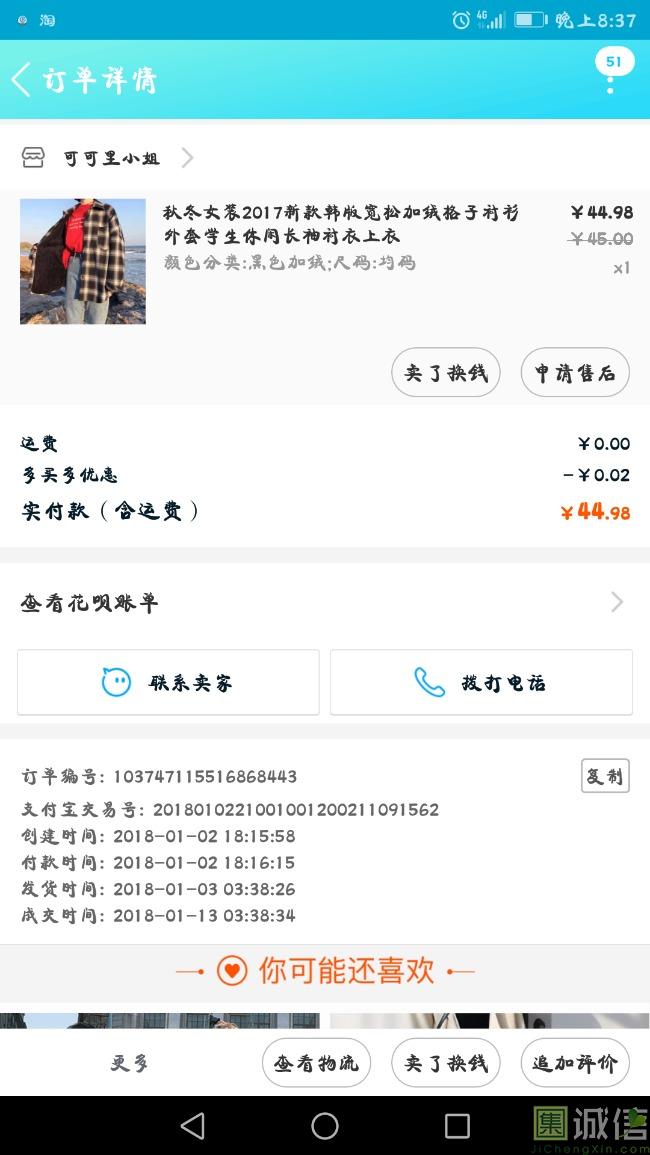Go back from the order details page

tap(22, 80)
